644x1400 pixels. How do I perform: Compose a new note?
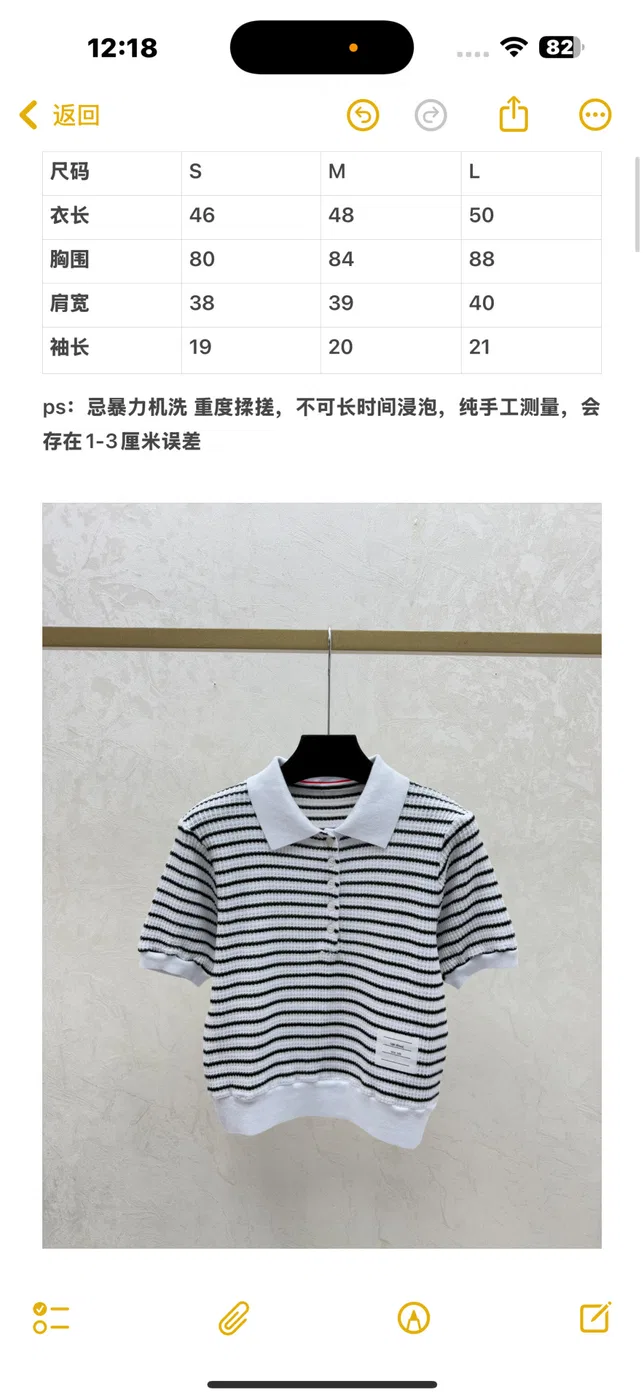tap(595, 1317)
